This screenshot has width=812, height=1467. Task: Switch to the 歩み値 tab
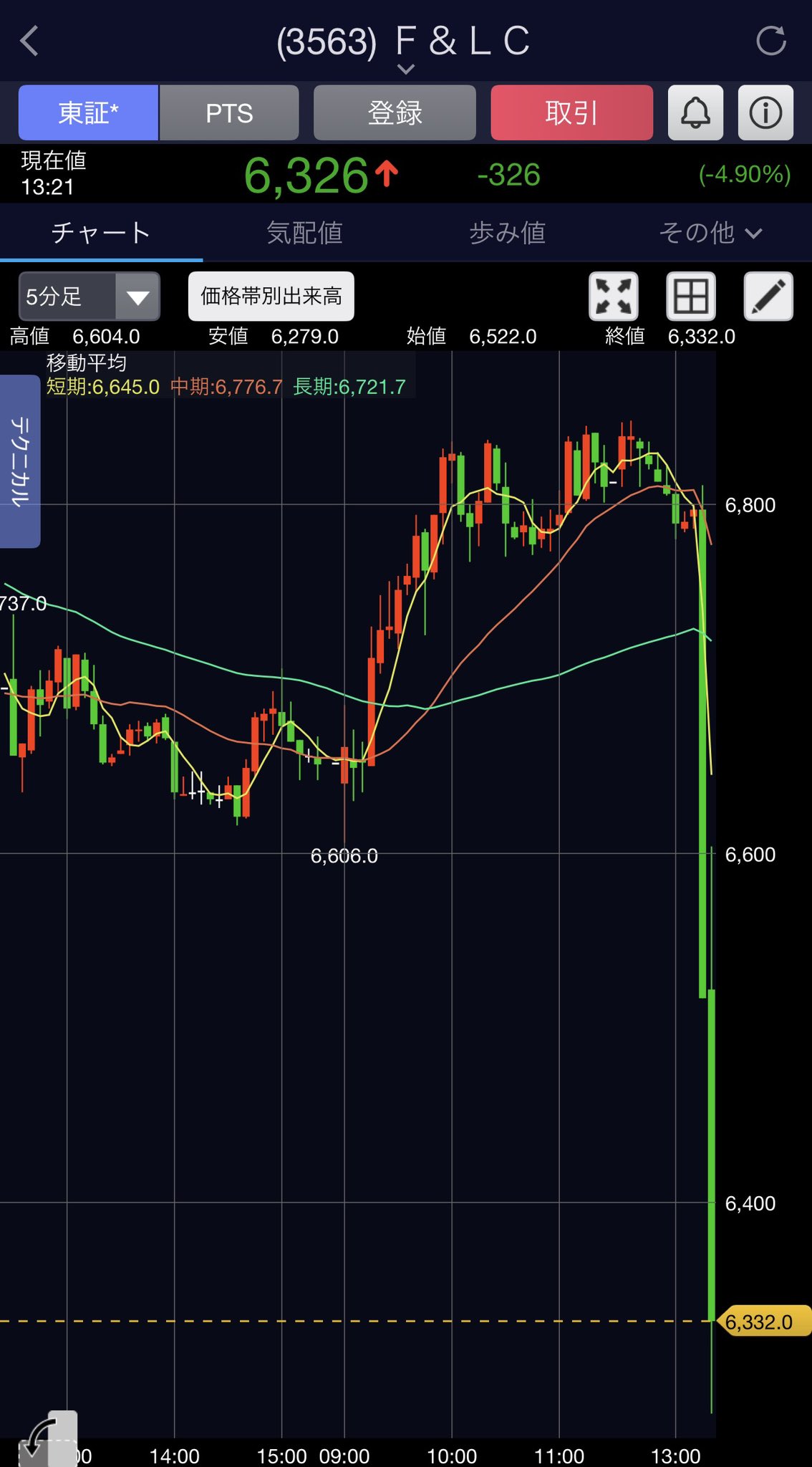click(x=508, y=233)
